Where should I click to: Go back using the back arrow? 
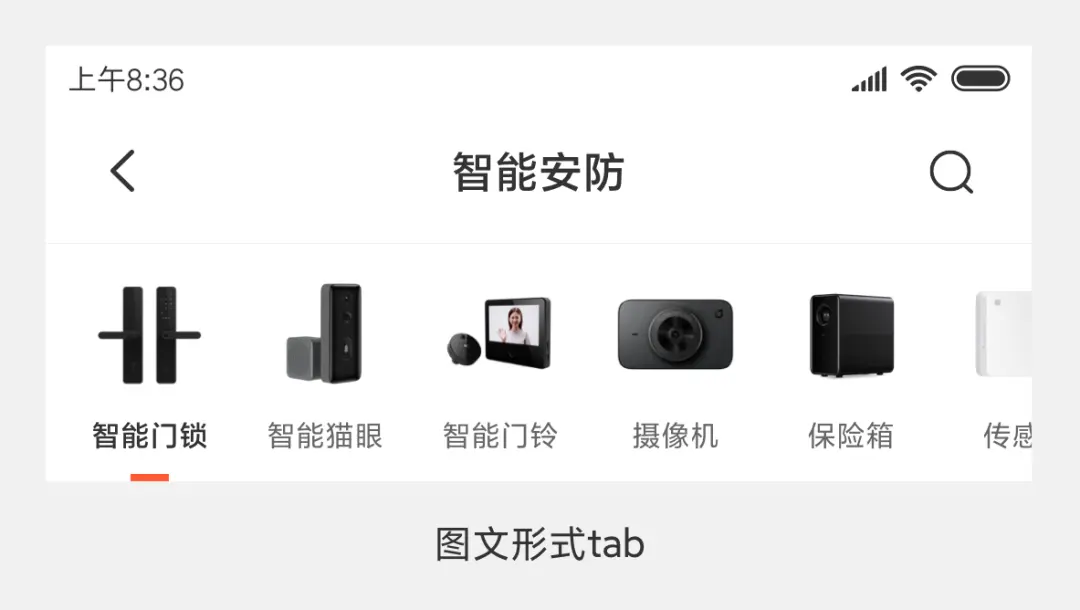coord(122,171)
